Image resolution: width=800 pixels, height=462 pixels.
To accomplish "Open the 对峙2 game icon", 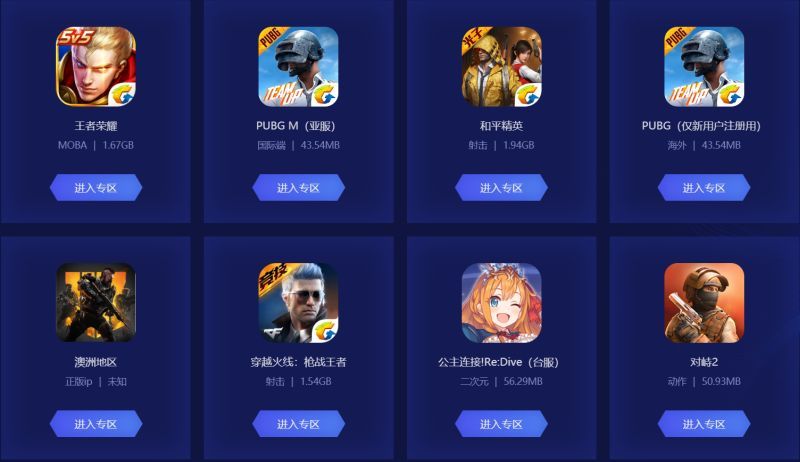I will click(704, 303).
